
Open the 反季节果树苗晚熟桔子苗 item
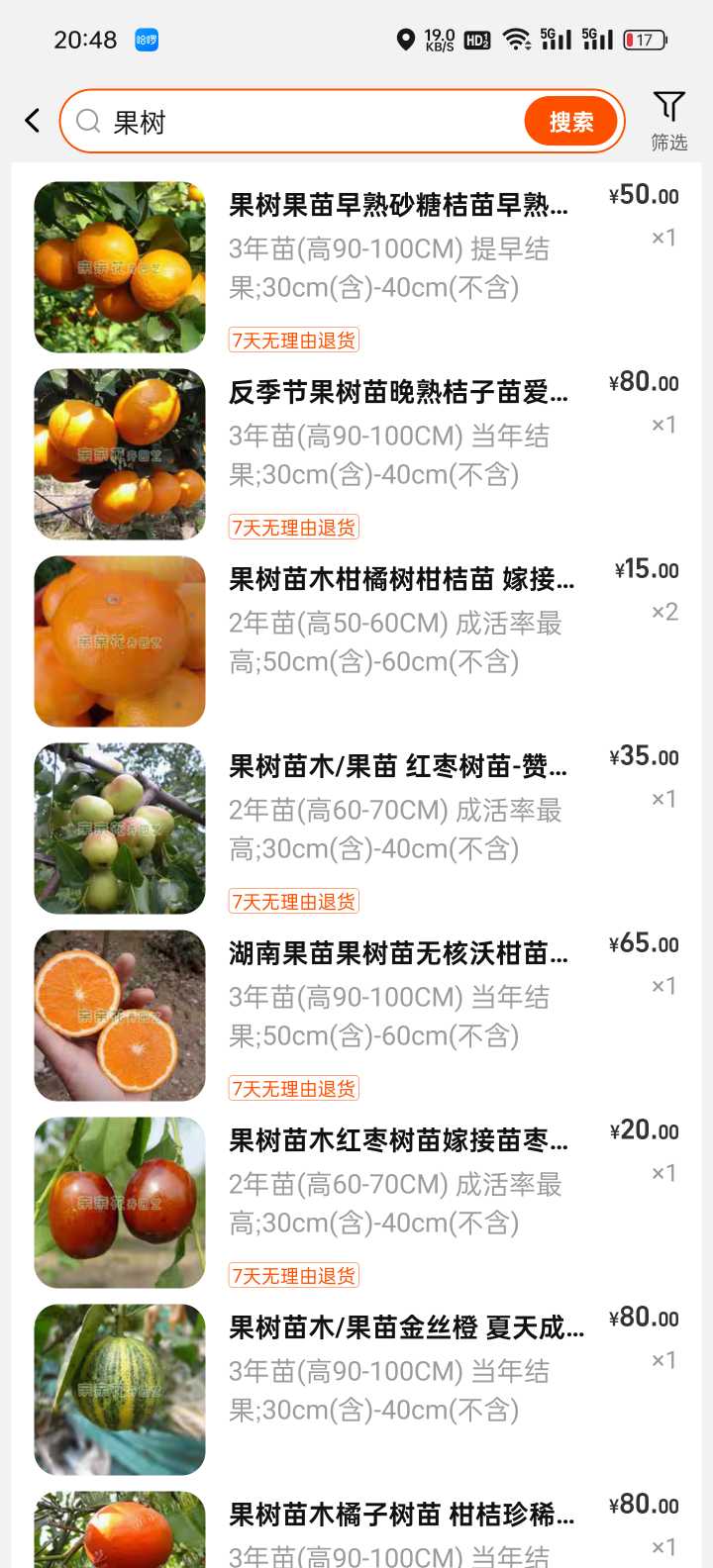(x=356, y=454)
